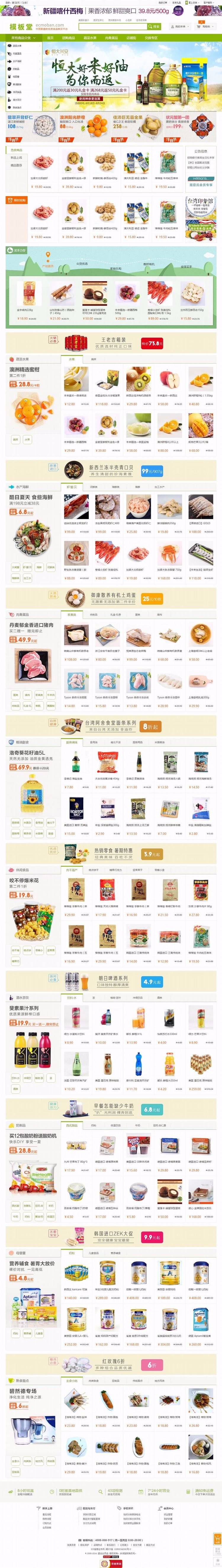The height and width of the screenshot is (1568, 222).
Task: Tap the search input box
Action: (113, 27)
